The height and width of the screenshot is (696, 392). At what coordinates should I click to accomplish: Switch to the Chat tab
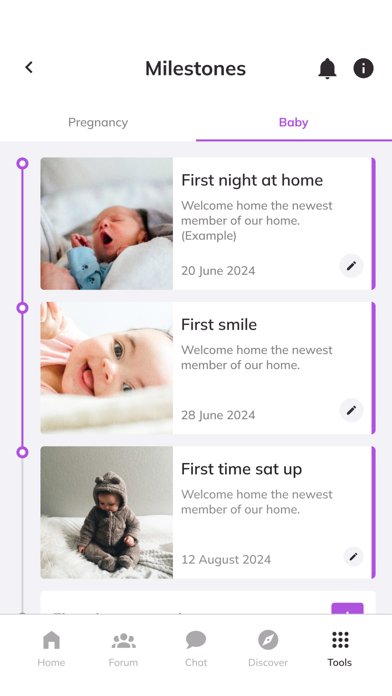click(x=196, y=649)
